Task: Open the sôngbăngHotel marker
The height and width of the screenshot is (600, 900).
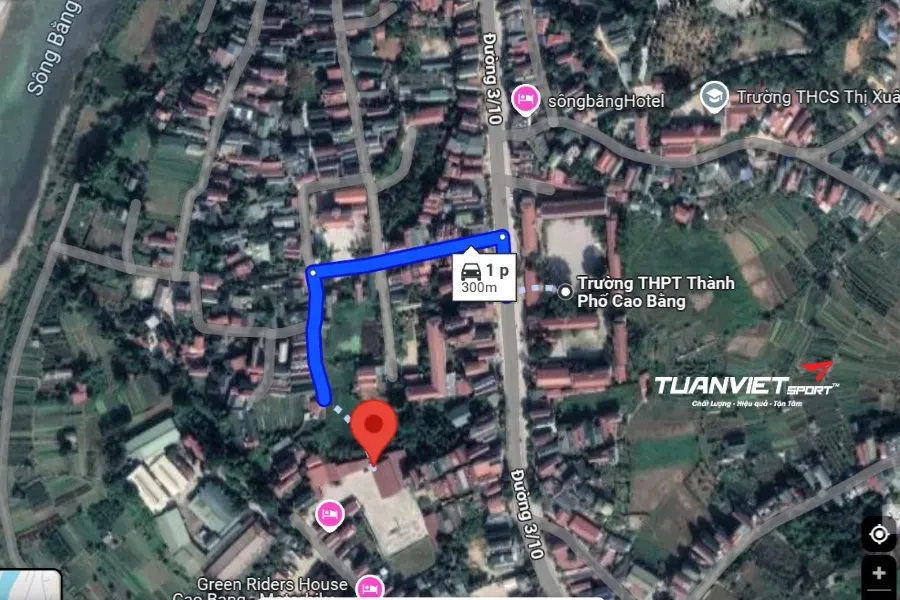Action: click(523, 99)
